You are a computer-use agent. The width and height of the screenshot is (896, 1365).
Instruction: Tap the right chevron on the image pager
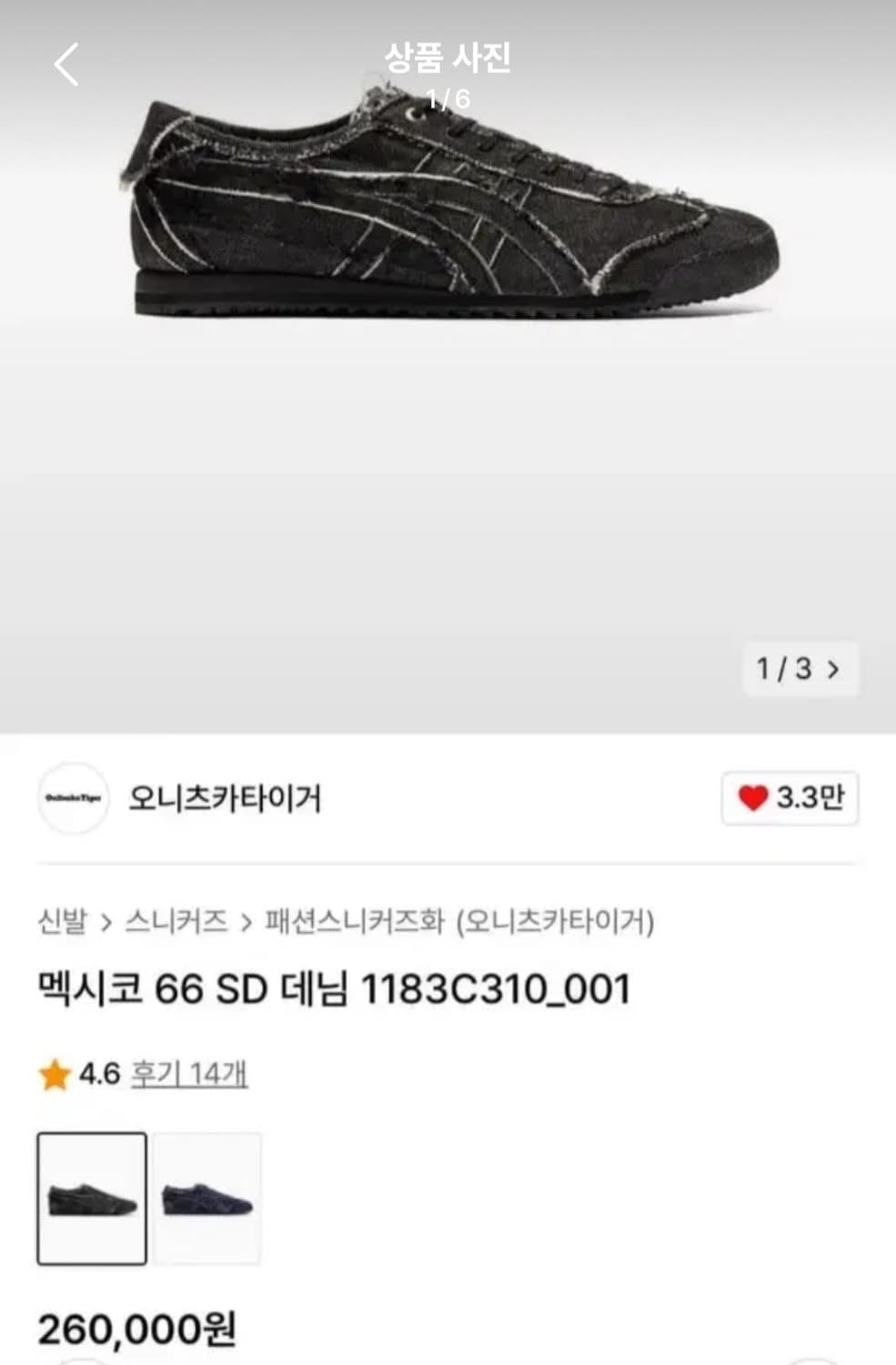point(834,668)
